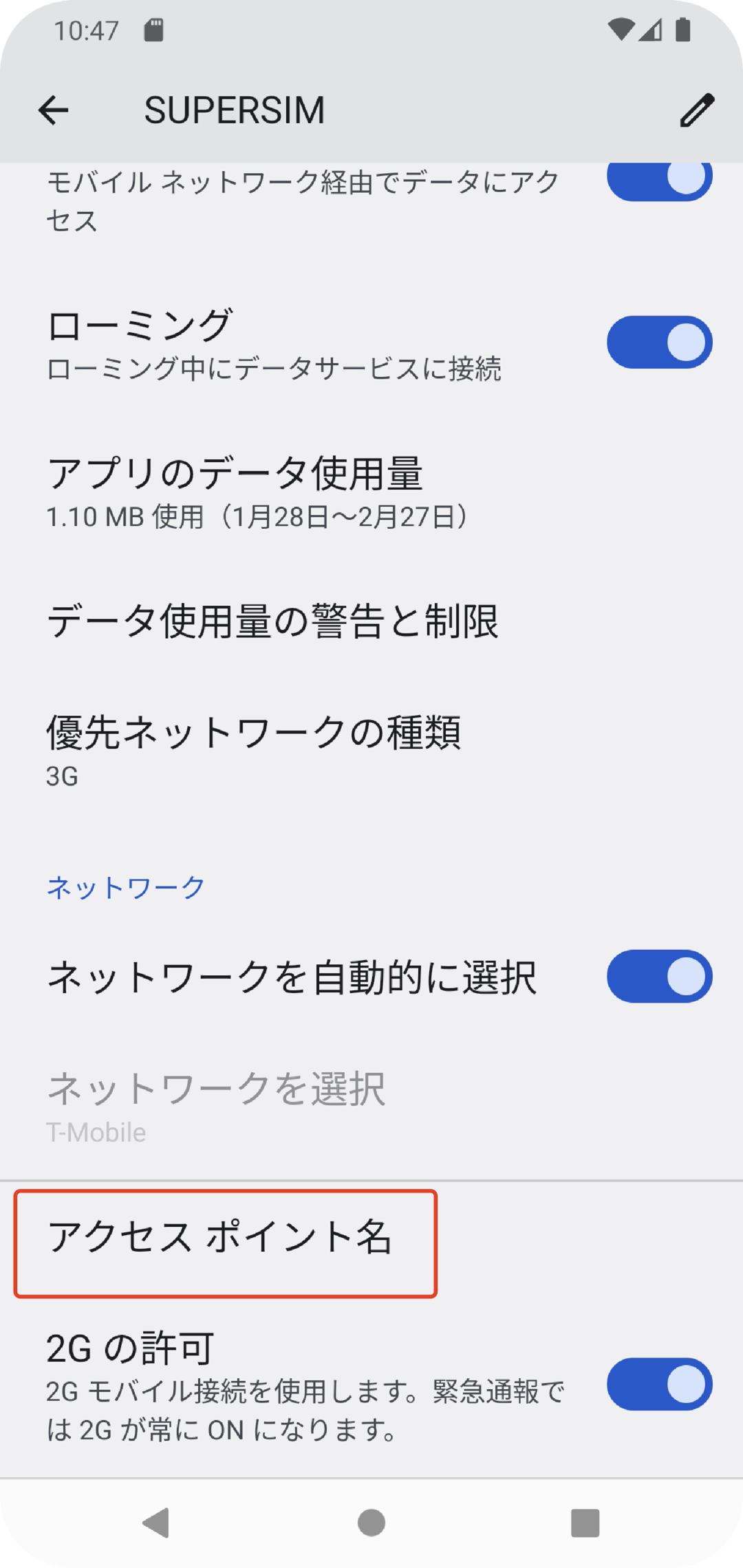Tap the system home button
The height and width of the screenshot is (1568, 743).
click(371, 1523)
